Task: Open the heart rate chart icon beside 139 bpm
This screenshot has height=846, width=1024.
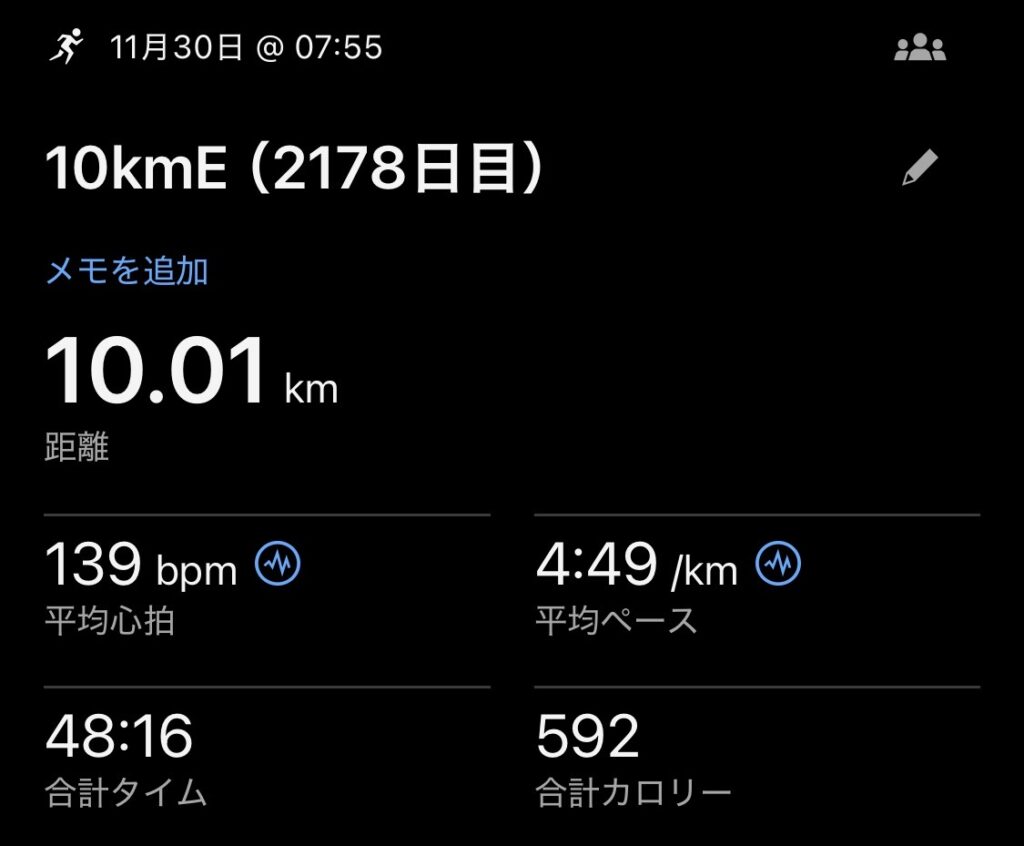Action: (x=278, y=565)
